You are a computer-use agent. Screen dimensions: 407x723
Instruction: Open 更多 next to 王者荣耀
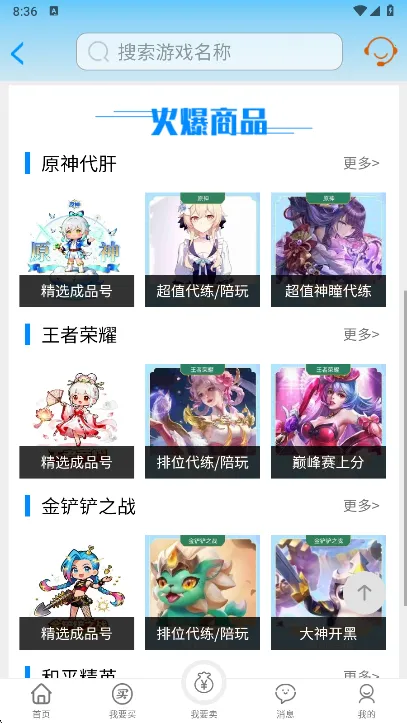pyautogui.click(x=361, y=334)
